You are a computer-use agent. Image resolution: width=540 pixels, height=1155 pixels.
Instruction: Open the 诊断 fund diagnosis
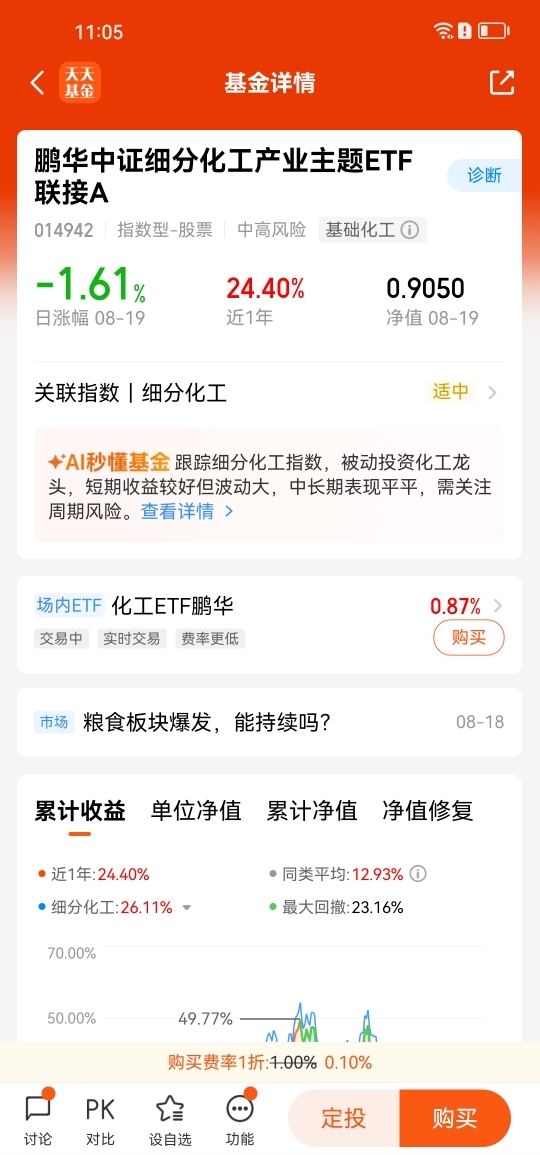[485, 175]
